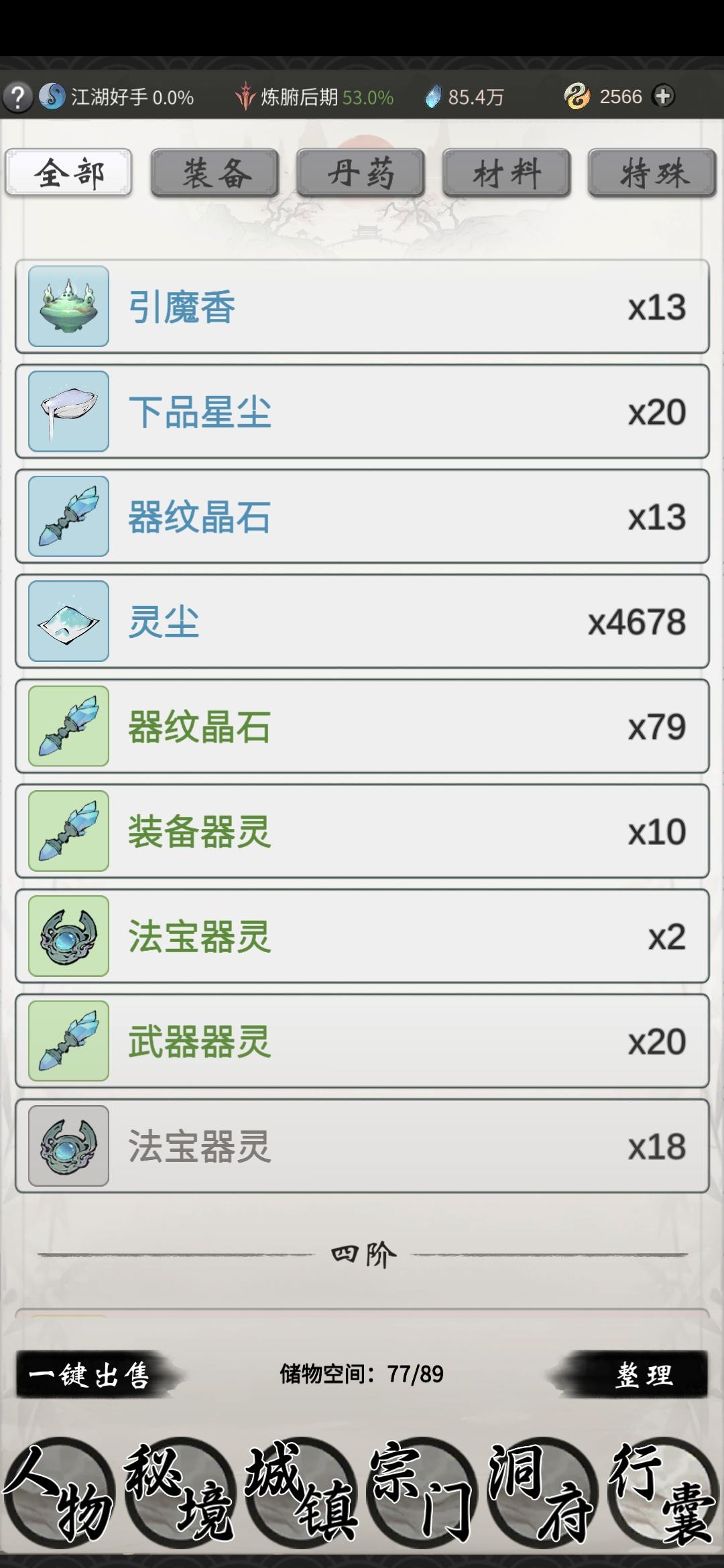Open the 装备器灵 item row
Image resolution: width=724 pixels, height=1568 pixels.
[362, 831]
